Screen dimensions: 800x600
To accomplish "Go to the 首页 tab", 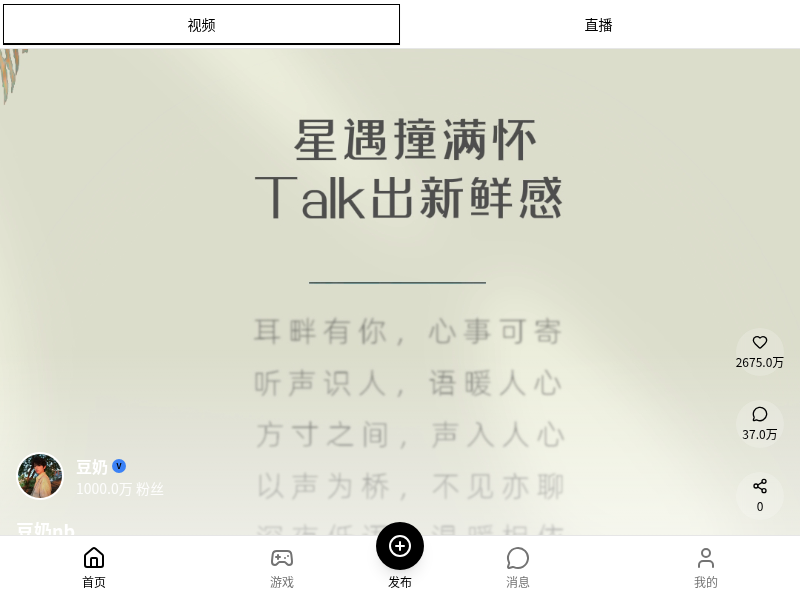I will pyautogui.click(x=94, y=567).
